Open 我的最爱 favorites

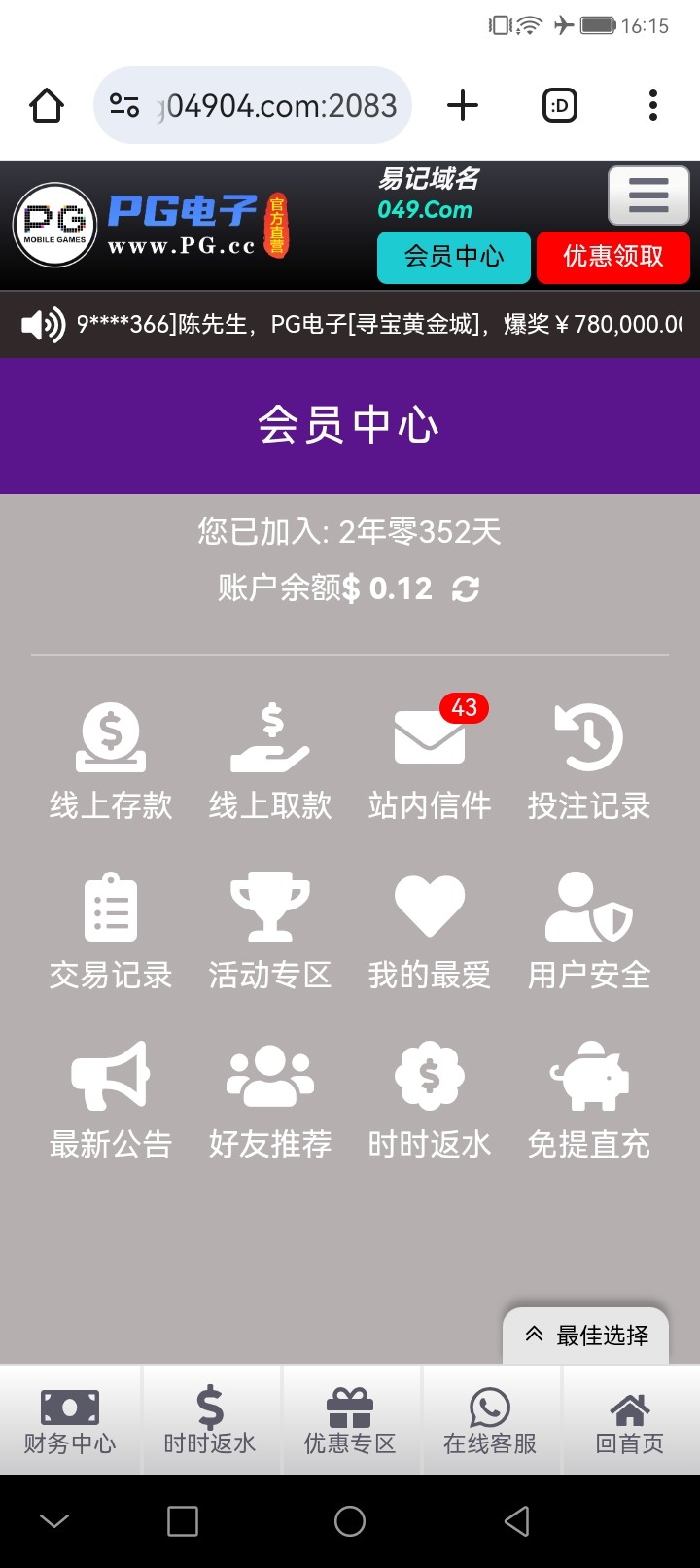pyautogui.click(x=430, y=931)
